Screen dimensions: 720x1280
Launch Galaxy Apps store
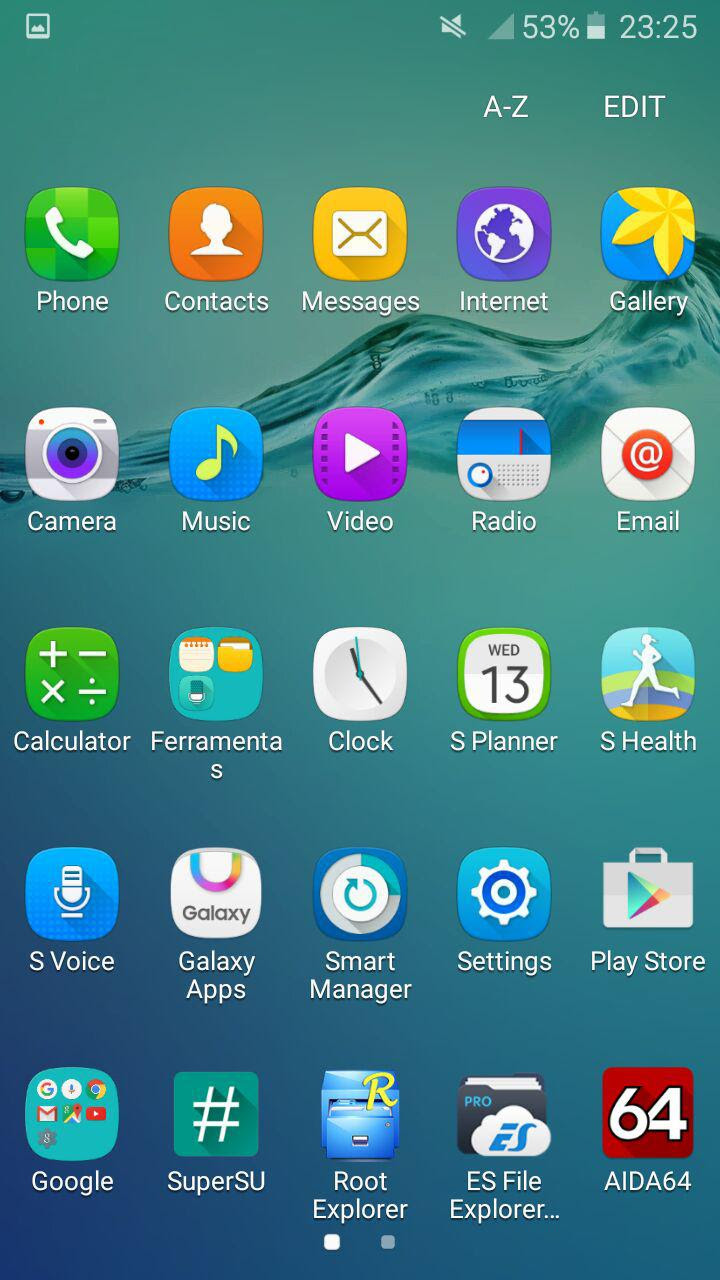coord(216,895)
